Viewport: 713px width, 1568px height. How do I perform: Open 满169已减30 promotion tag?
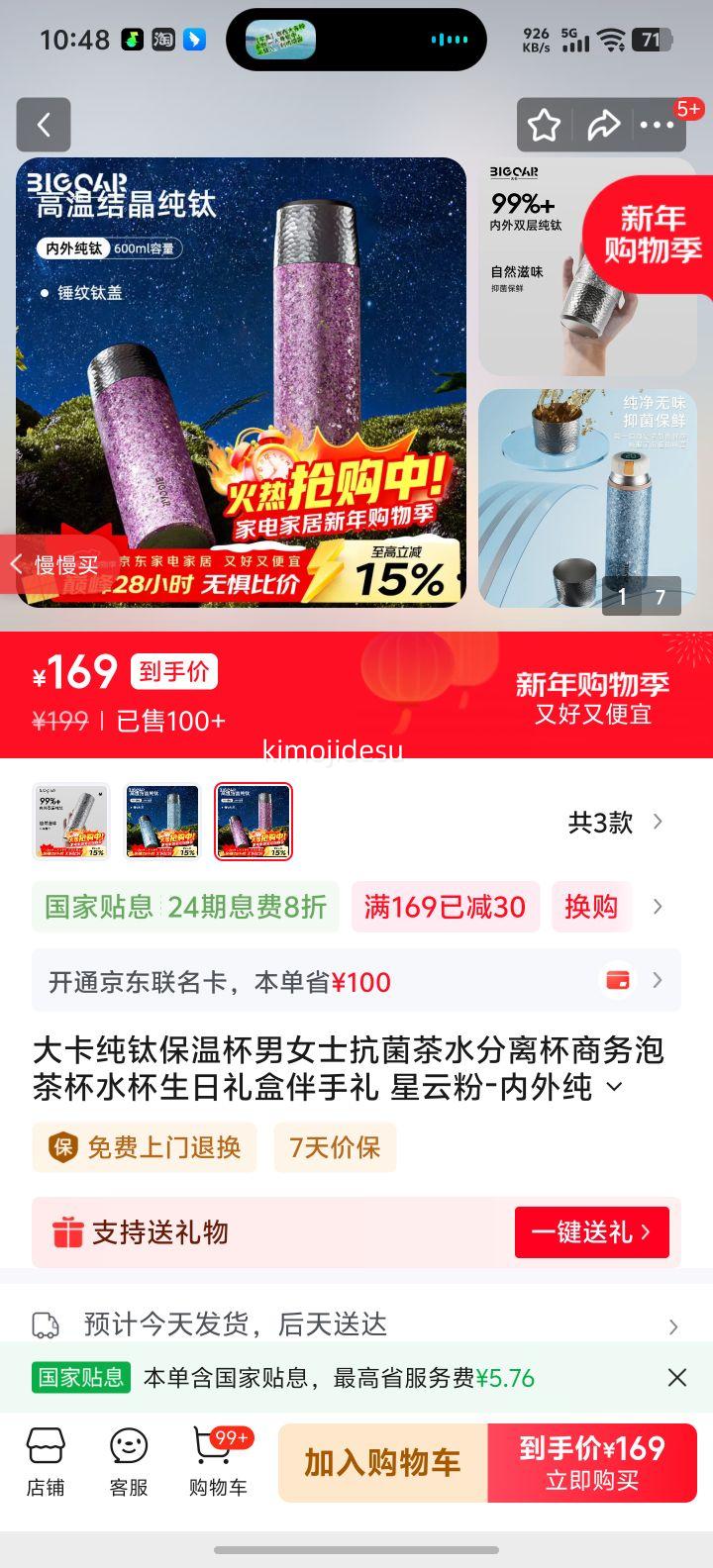pos(445,906)
